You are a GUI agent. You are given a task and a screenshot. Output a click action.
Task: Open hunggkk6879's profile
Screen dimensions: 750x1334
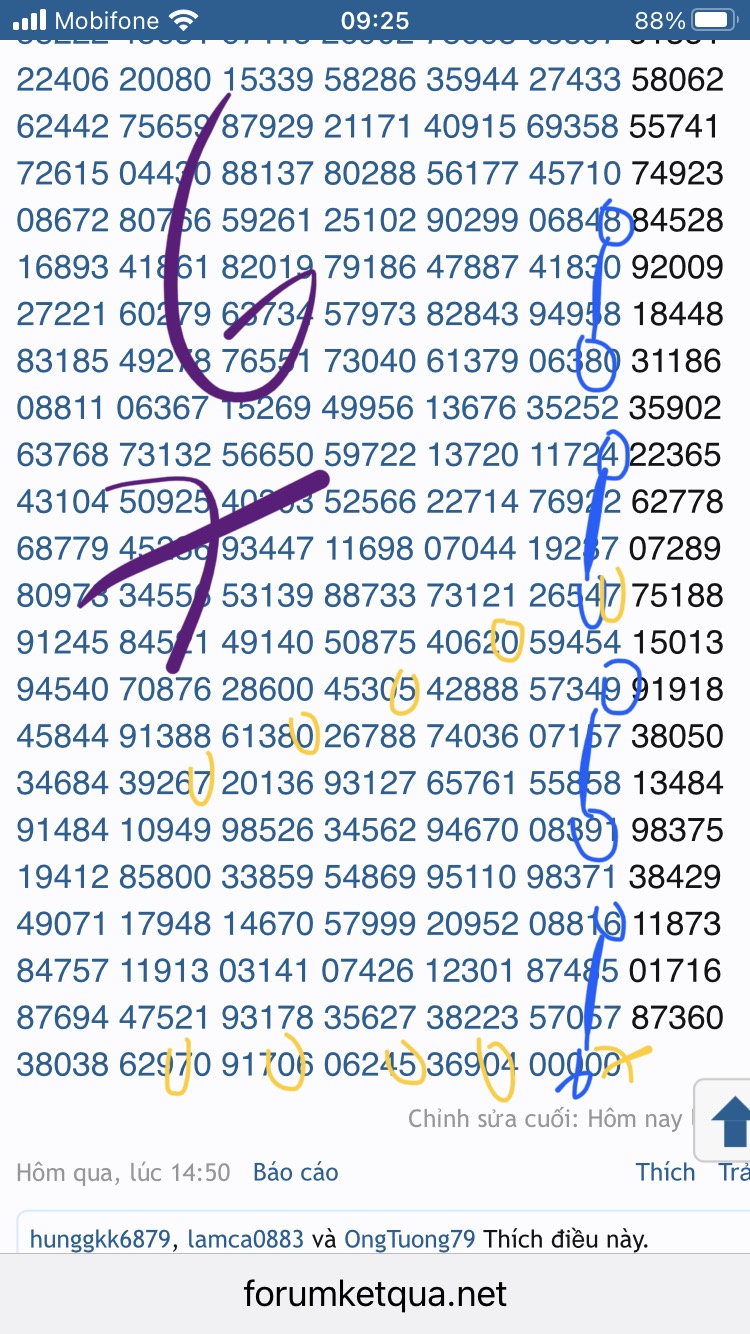(x=100, y=1239)
